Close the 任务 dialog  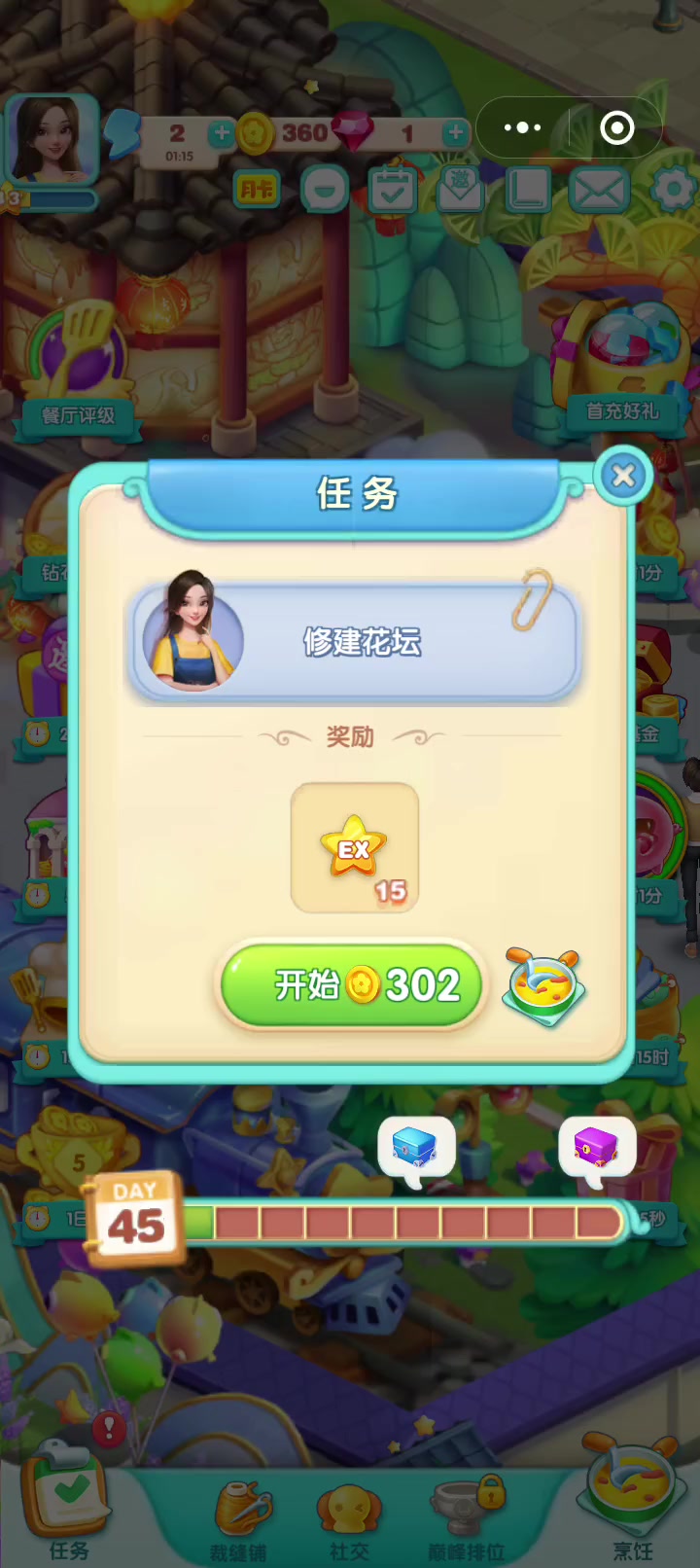point(623,476)
